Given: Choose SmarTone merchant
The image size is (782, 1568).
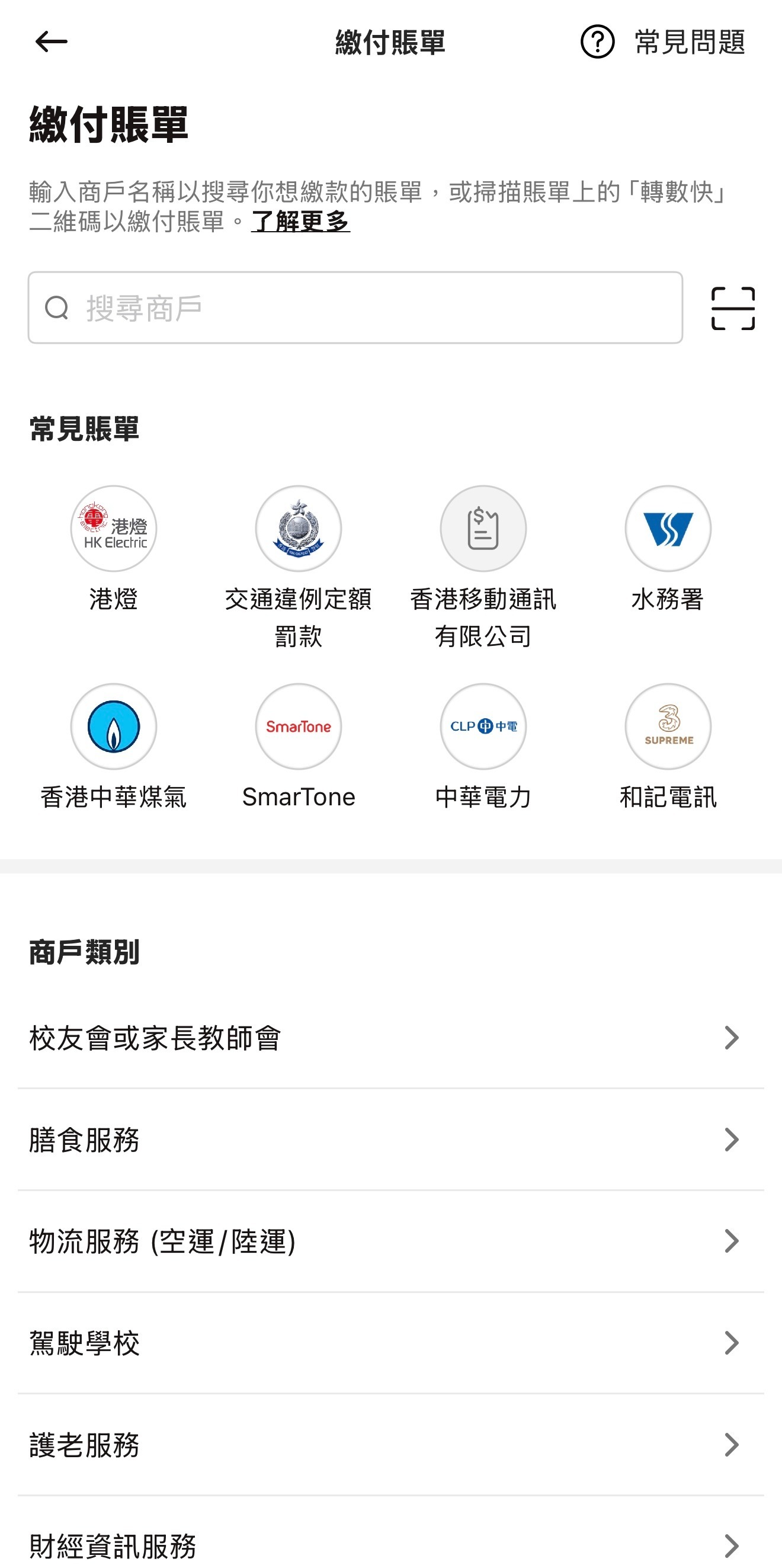Looking at the screenshot, I should point(298,726).
